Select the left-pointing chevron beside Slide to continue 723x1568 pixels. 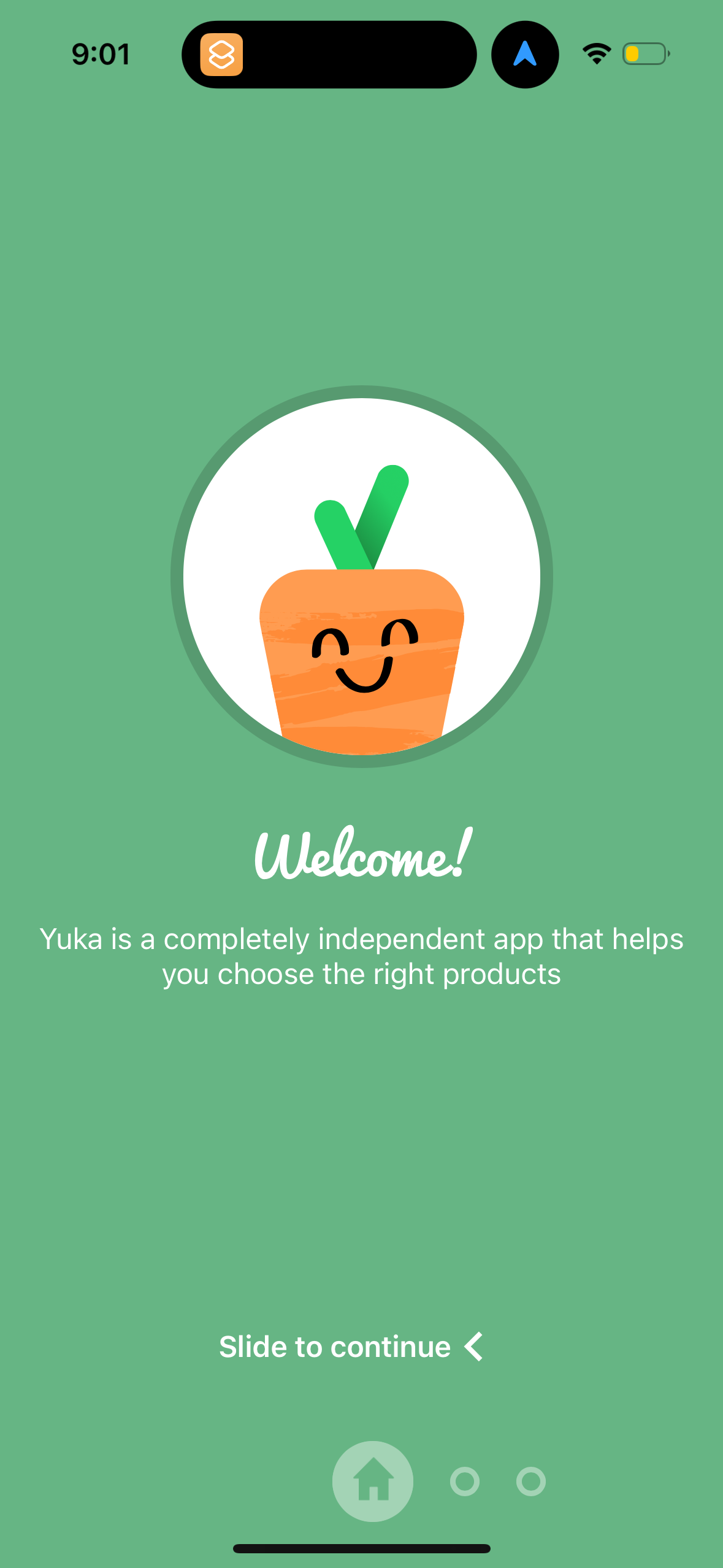tap(472, 1345)
